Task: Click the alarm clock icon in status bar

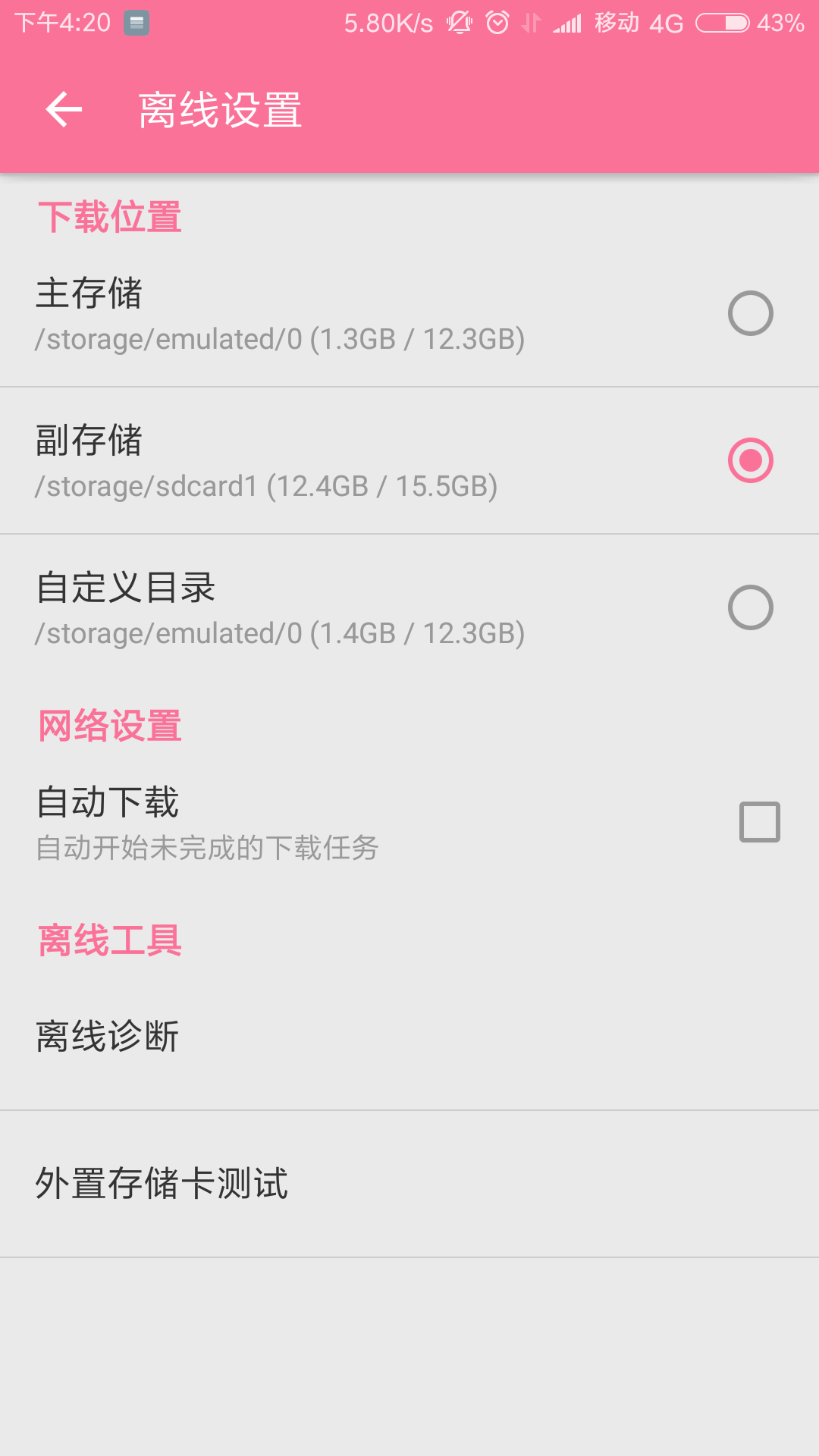Action: point(498,22)
